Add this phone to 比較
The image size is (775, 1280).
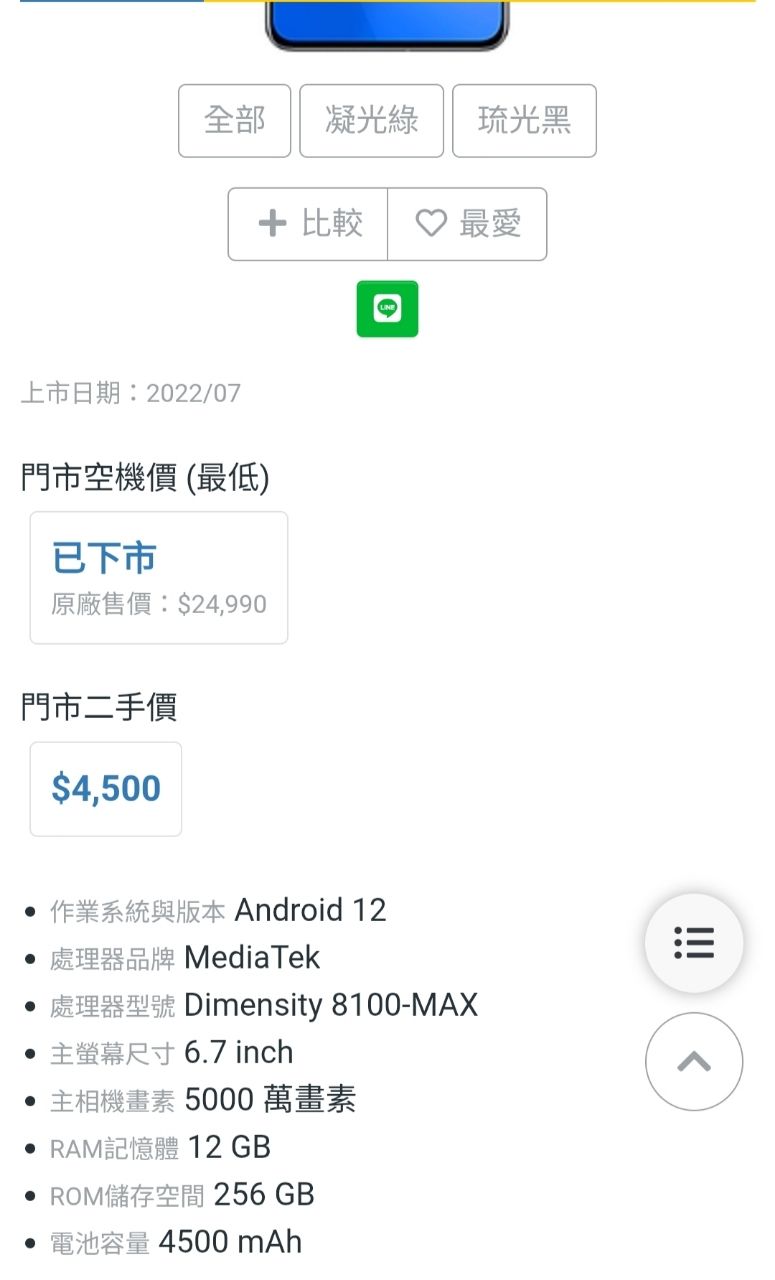tap(308, 224)
